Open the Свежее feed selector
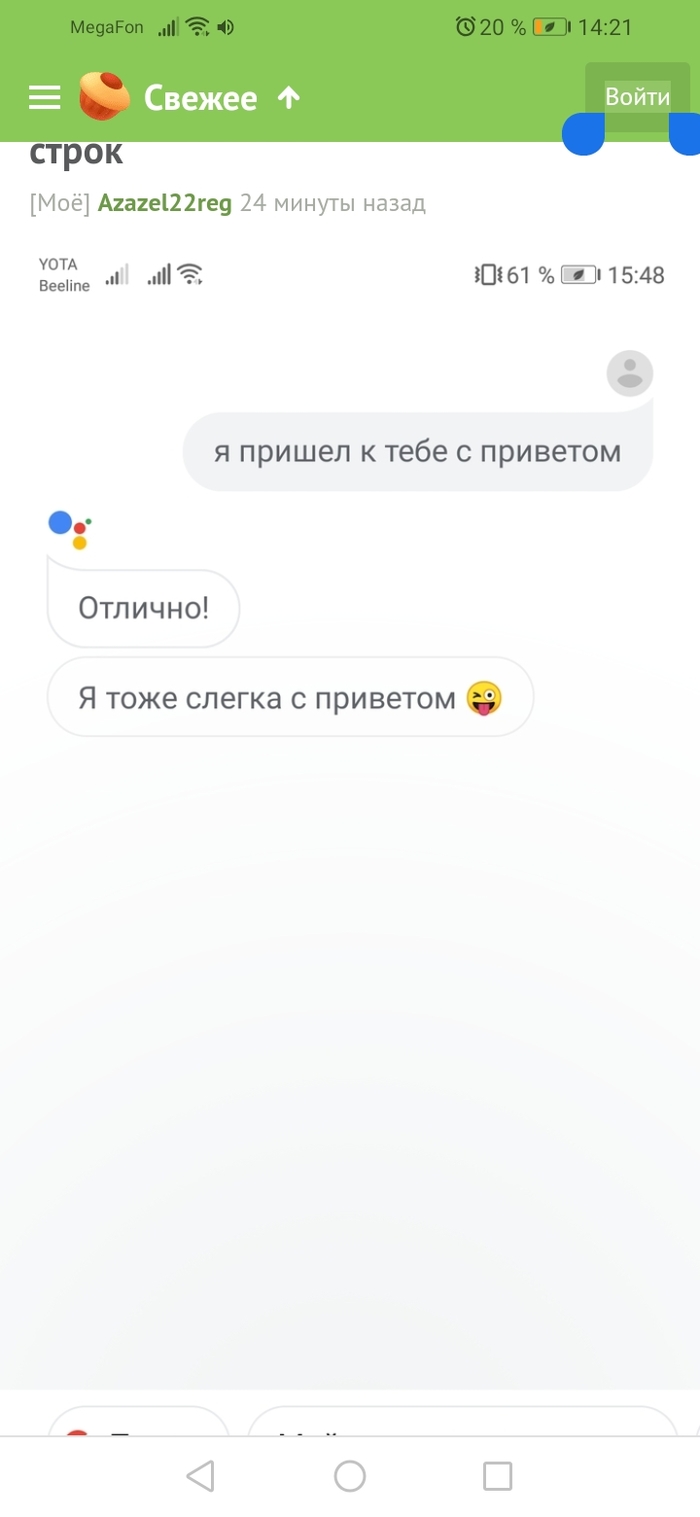 tap(201, 97)
